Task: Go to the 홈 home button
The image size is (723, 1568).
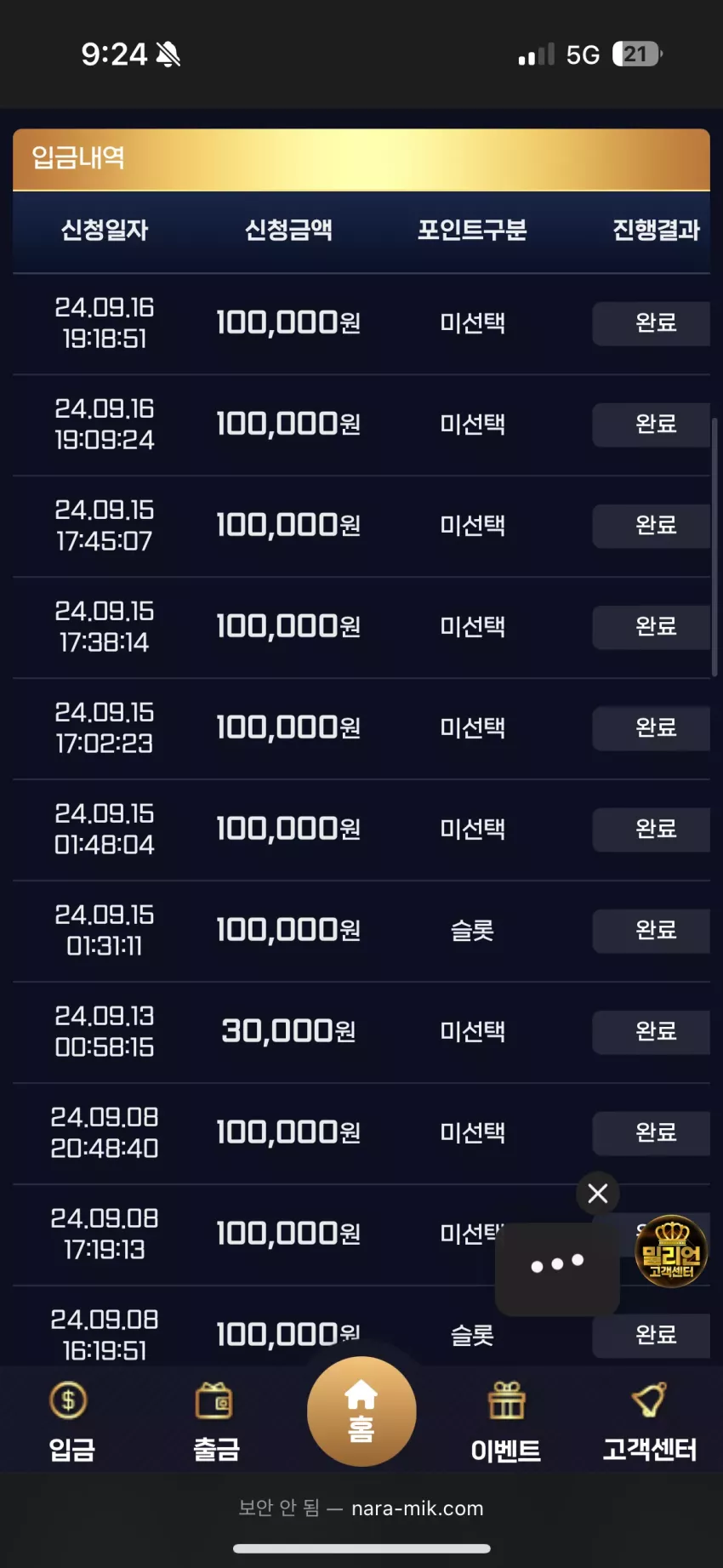Action: click(x=361, y=1411)
